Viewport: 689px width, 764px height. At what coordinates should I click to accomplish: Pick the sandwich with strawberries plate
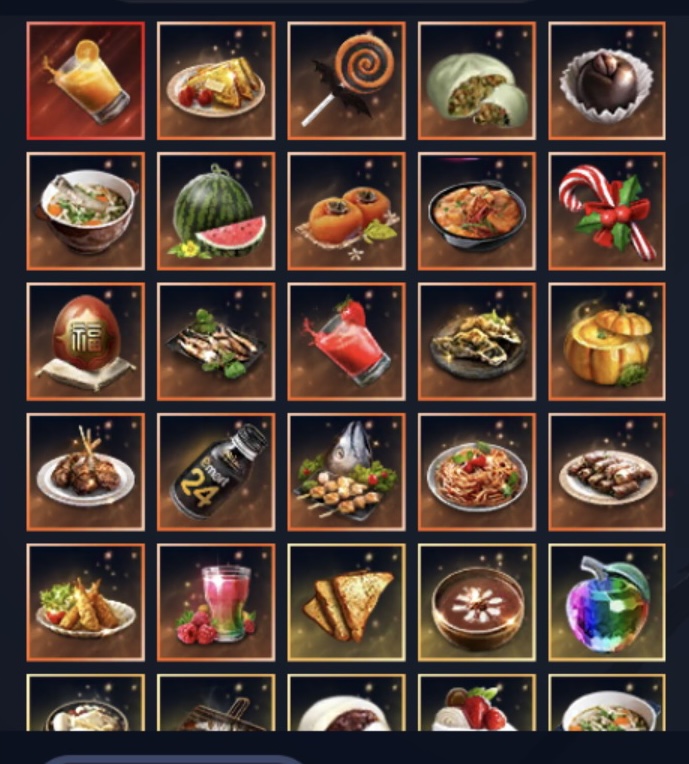tap(216, 81)
